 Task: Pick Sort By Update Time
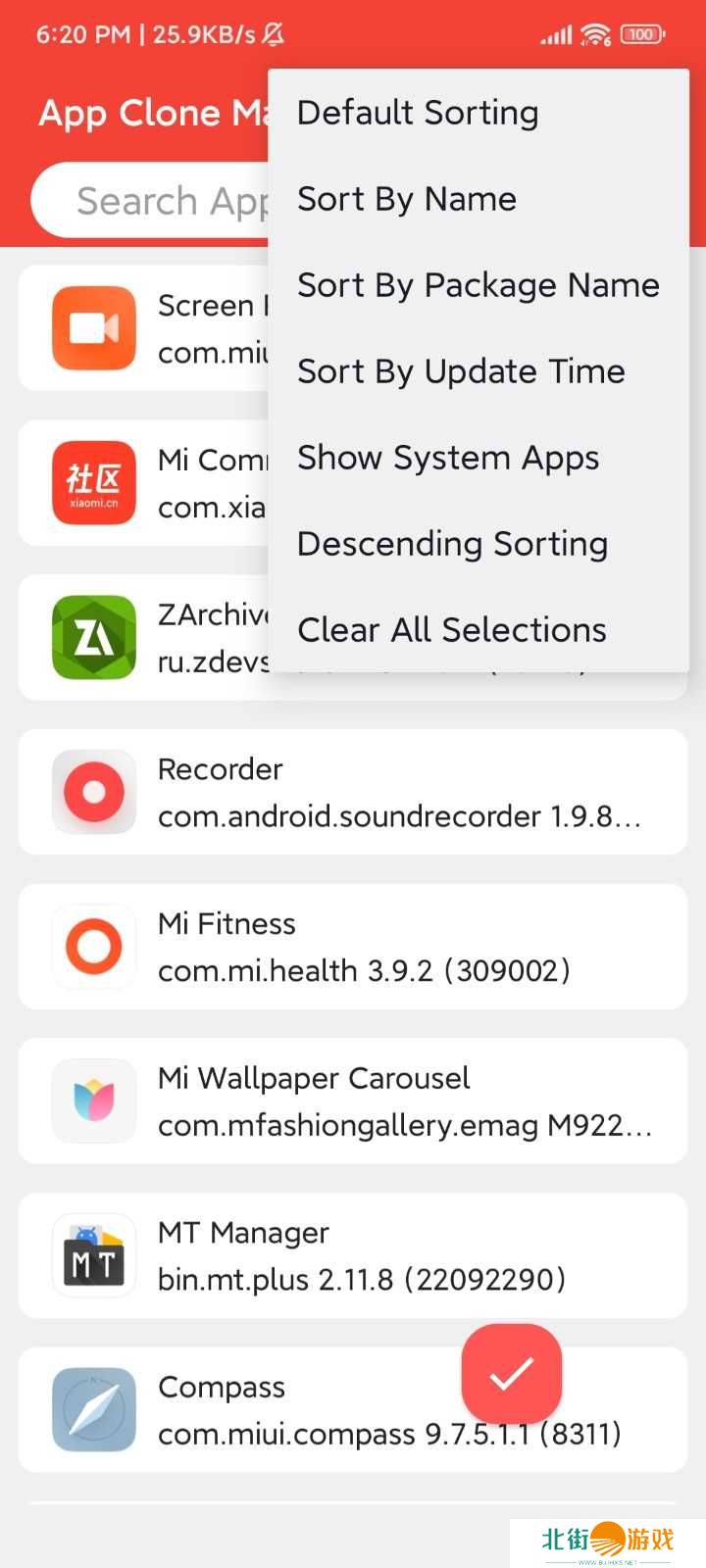point(461,371)
